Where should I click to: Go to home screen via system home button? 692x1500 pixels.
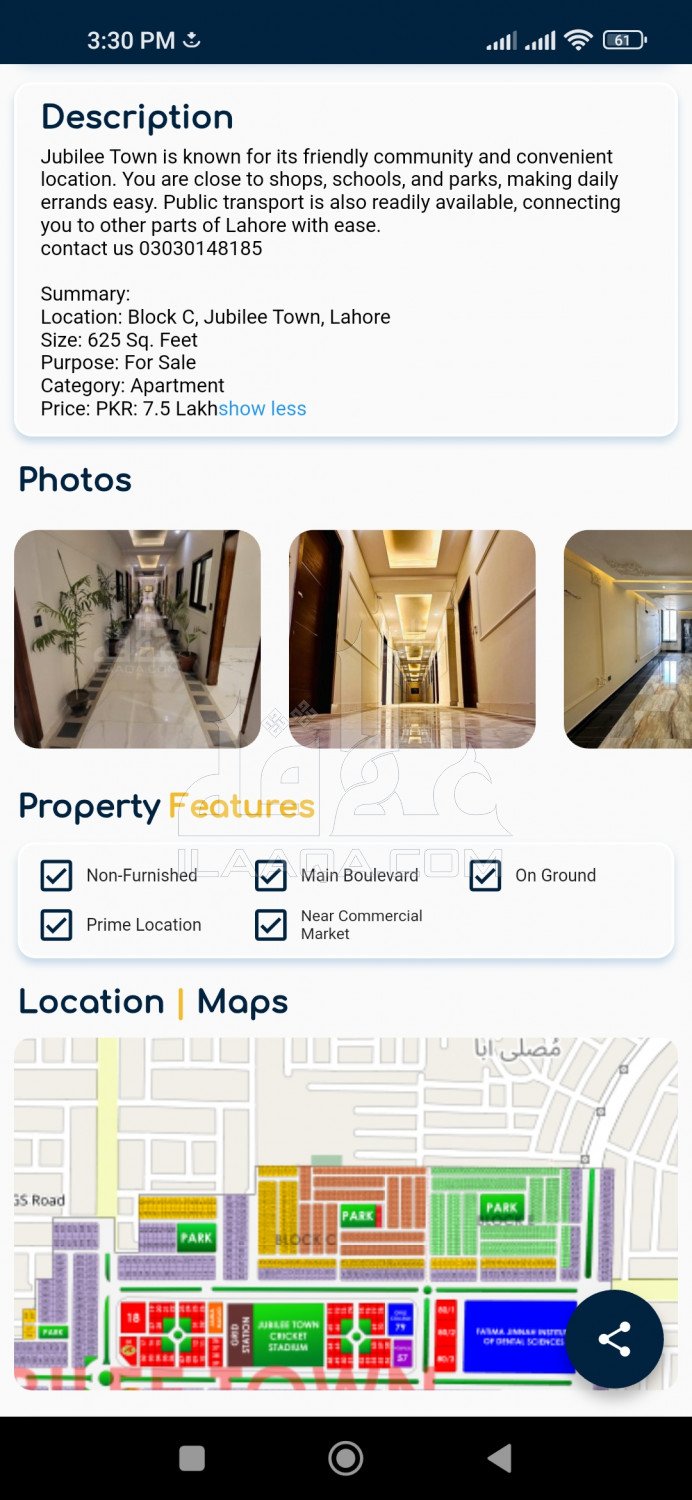(x=346, y=1458)
